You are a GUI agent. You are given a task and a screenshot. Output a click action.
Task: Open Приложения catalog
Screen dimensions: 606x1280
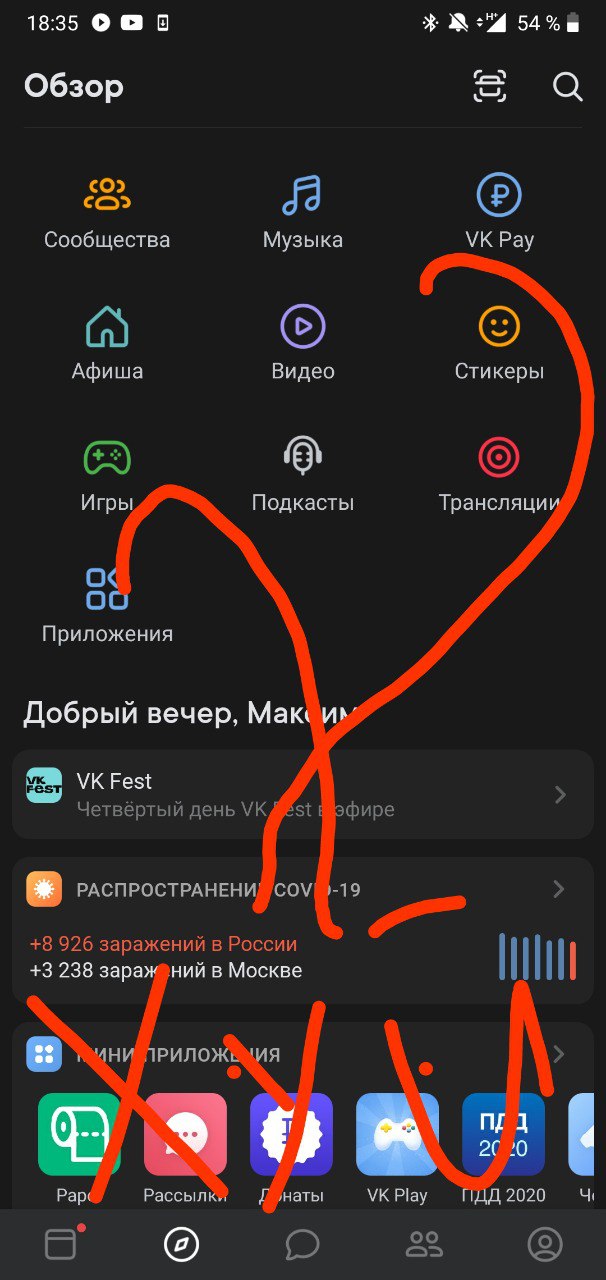(x=107, y=604)
